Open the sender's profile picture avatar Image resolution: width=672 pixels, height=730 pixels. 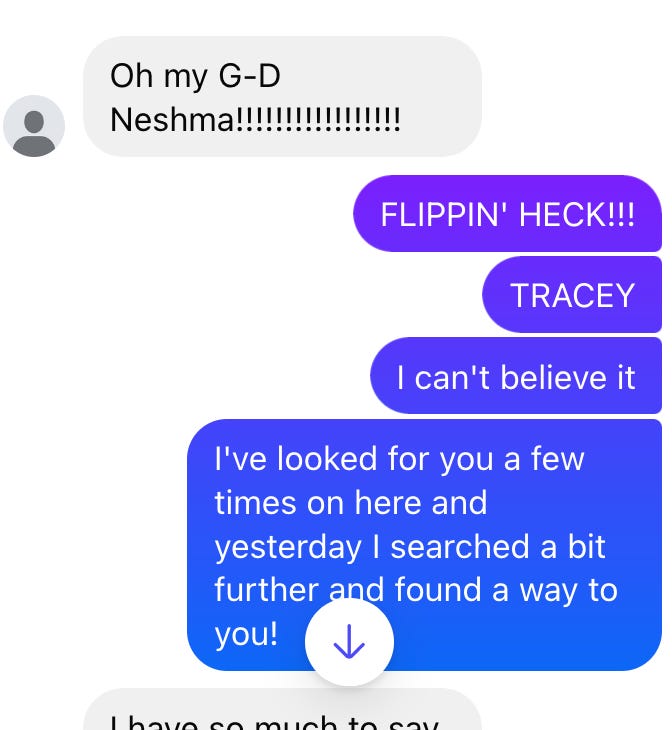pos(34,126)
